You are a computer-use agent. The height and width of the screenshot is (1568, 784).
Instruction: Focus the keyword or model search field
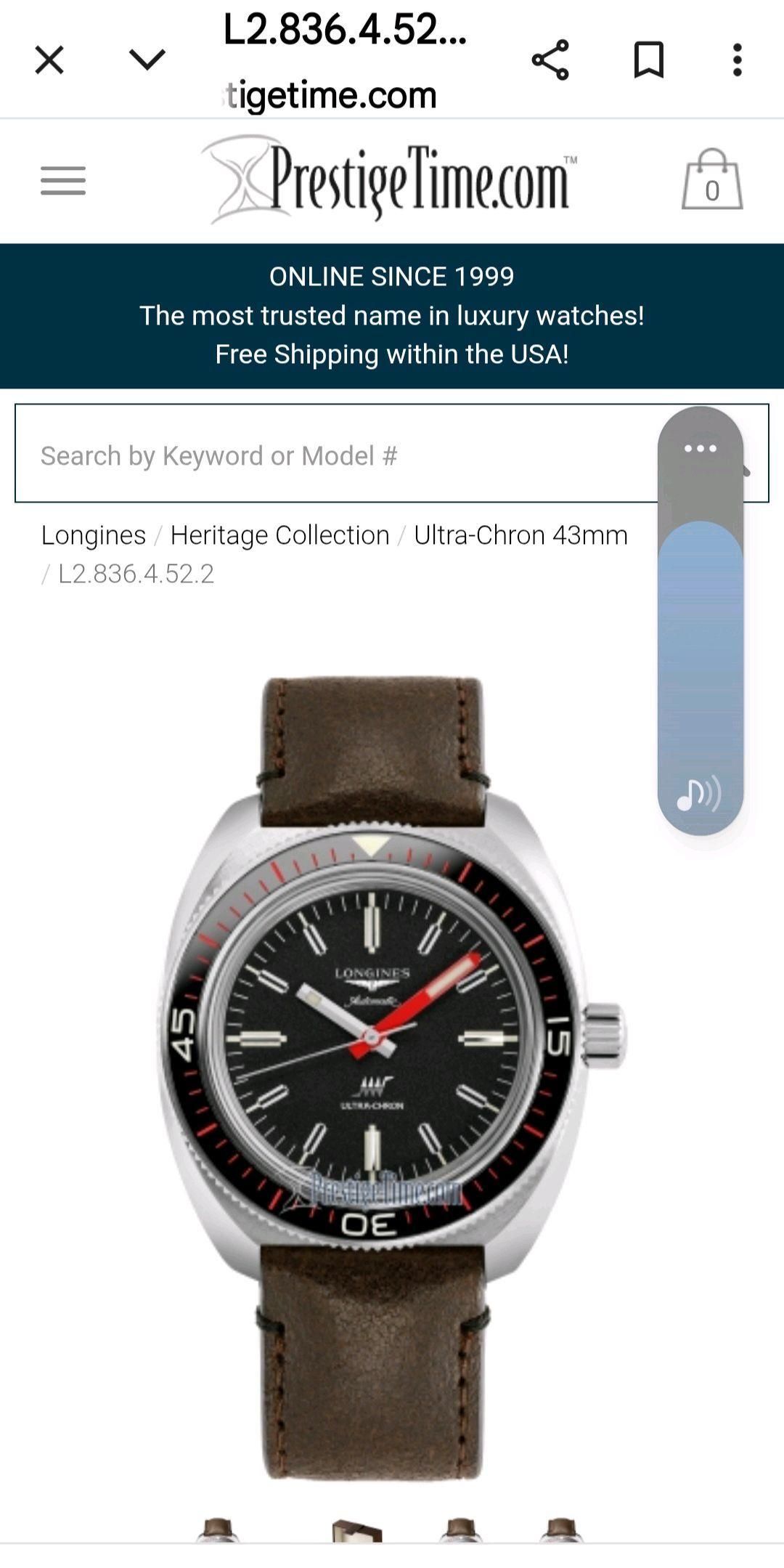tap(334, 455)
